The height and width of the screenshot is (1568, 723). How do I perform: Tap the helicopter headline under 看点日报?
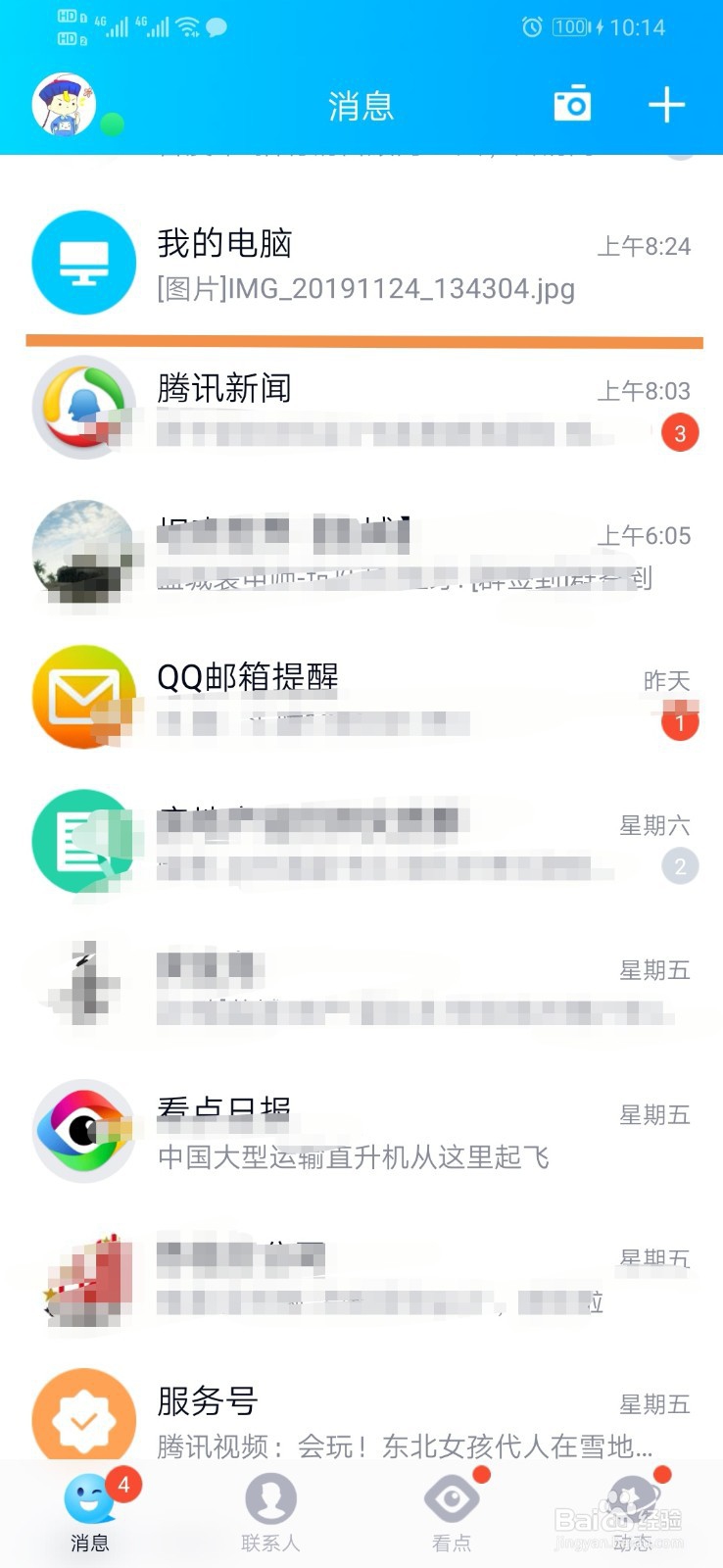(355, 1158)
